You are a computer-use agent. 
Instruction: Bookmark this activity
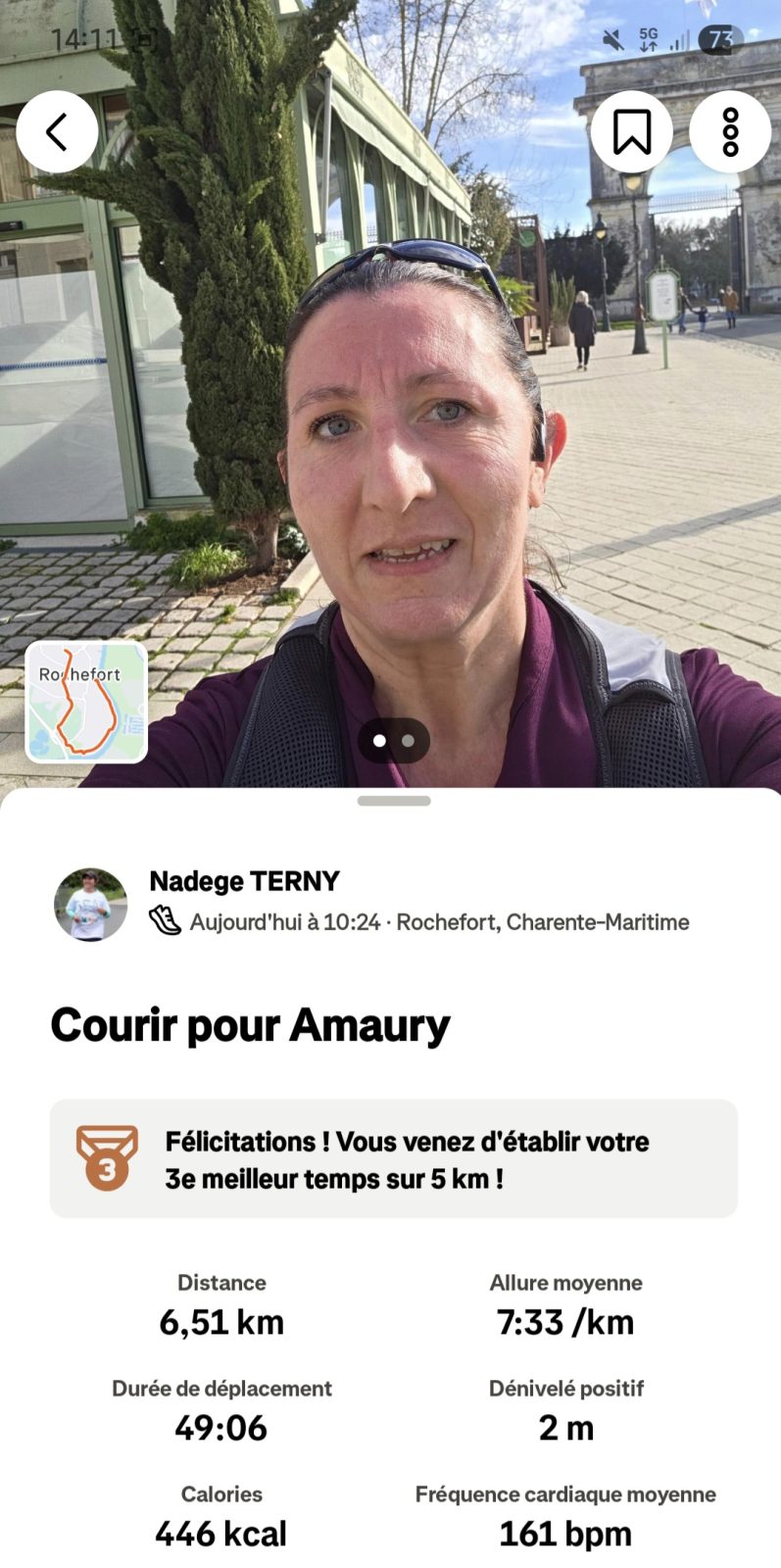[632, 131]
